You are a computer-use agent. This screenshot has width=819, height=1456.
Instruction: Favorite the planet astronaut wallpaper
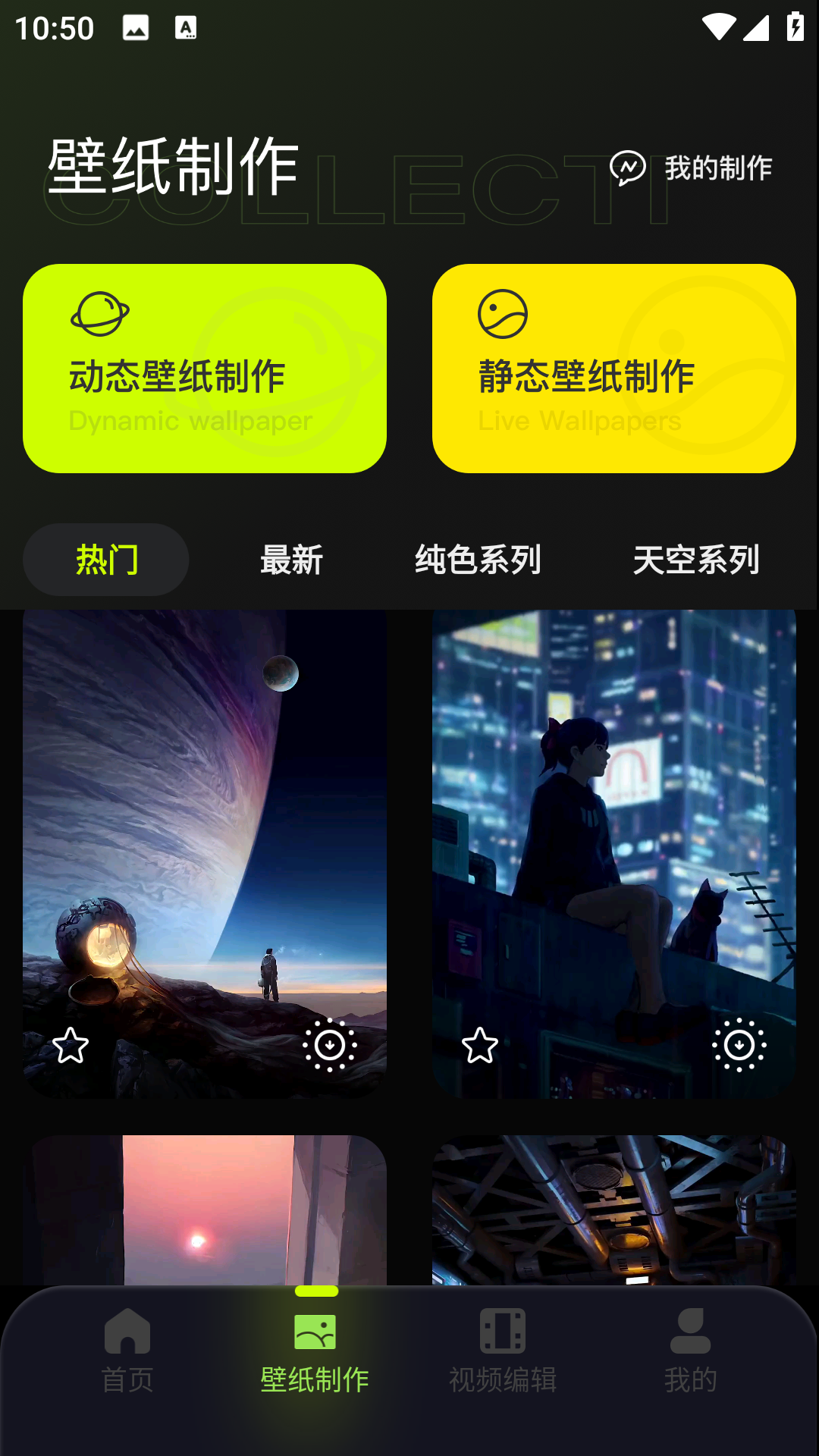pyautogui.click(x=71, y=1046)
